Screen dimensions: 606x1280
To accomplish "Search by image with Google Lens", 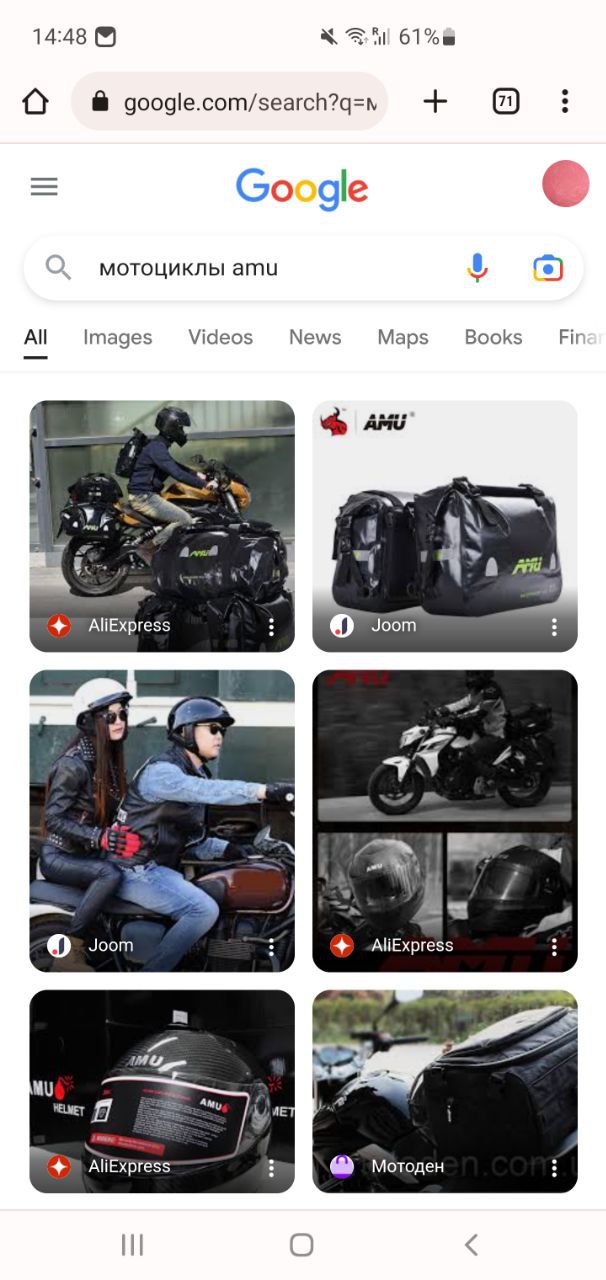I will coord(547,268).
